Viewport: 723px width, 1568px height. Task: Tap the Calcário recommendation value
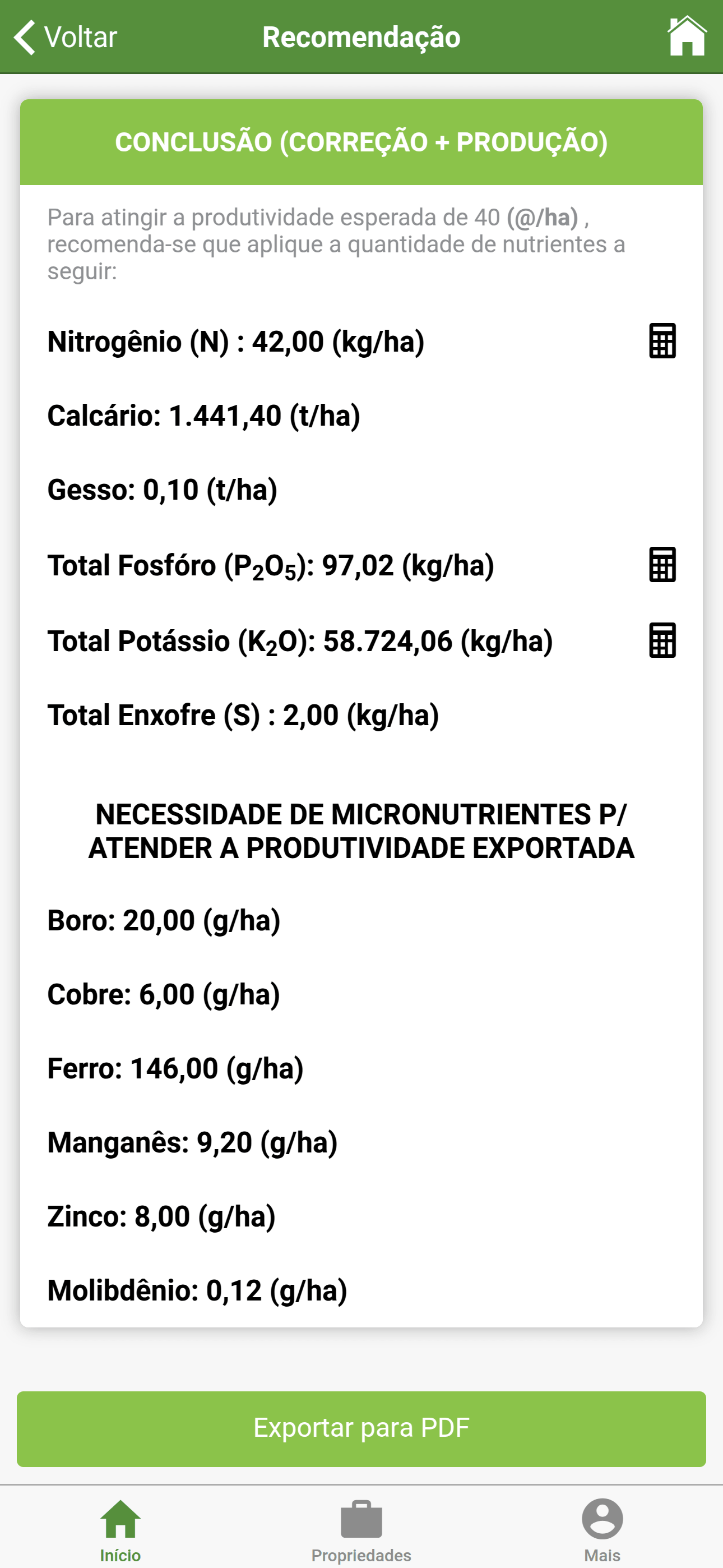point(205,416)
